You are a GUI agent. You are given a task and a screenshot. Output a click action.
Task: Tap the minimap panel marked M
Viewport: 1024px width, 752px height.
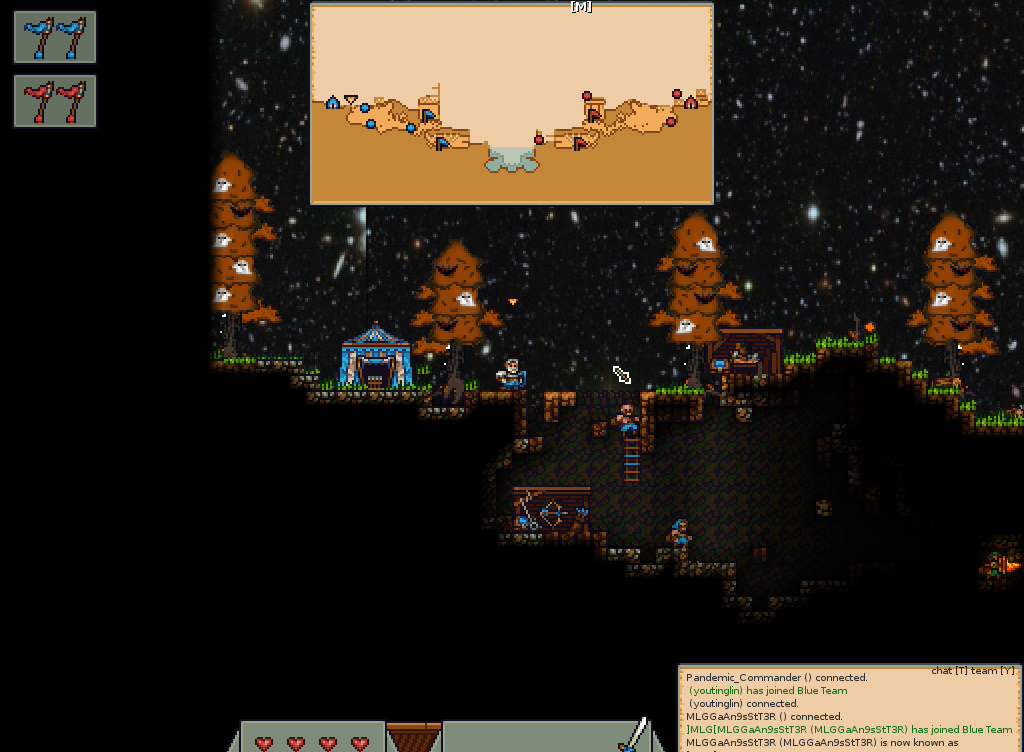click(511, 104)
